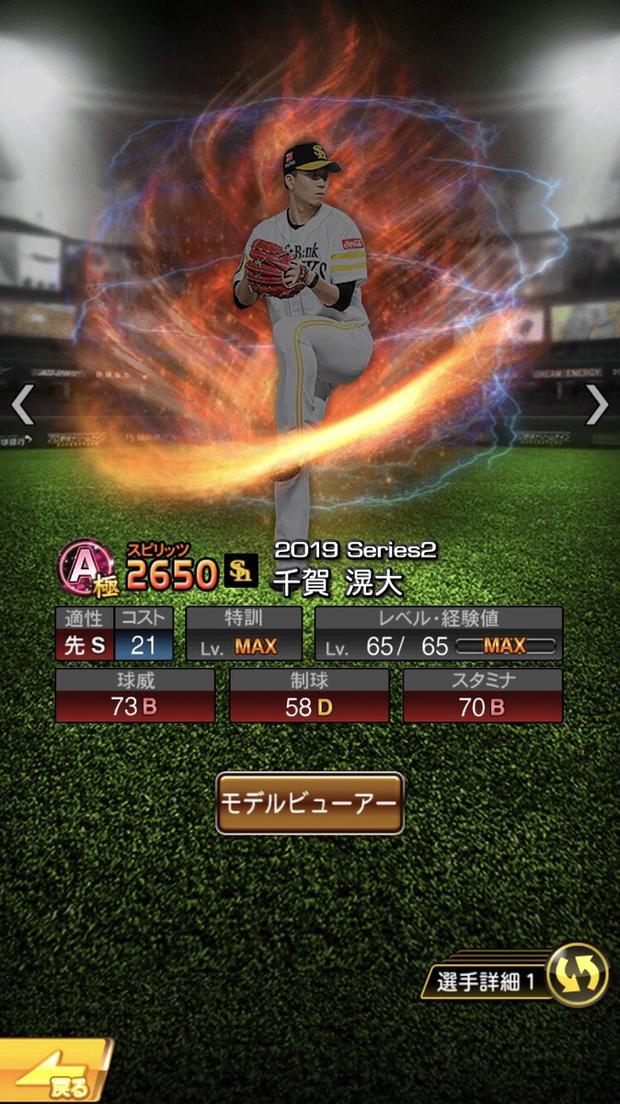Open the モデルビューアー model viewer
620x1104 pixels.
310,803
